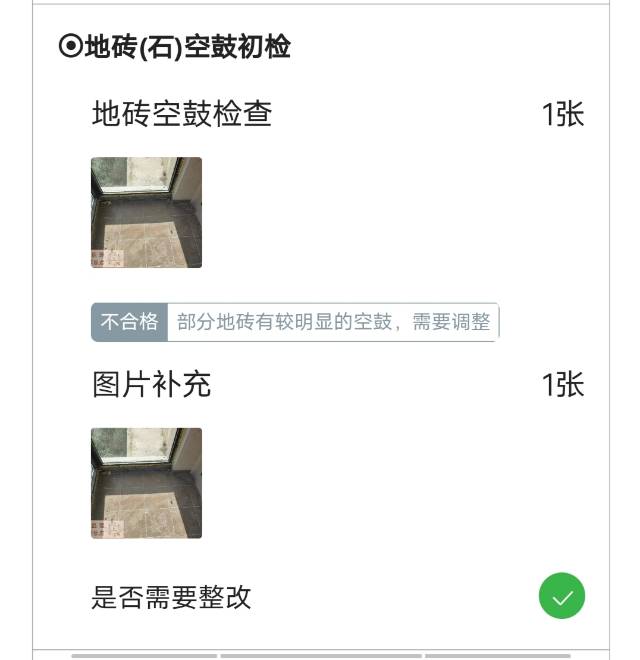Toggle the 是否需要整改 green checkmark
The width and height of the screenshot is (640, 660).
click(x=561, y=596)
